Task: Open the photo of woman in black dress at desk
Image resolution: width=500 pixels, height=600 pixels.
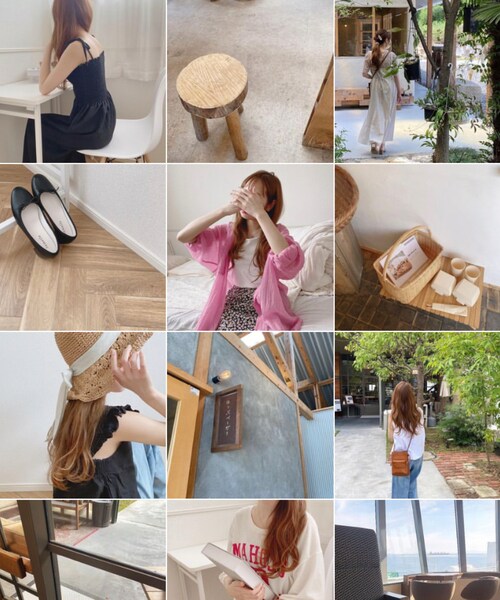Action: point(83,81)
